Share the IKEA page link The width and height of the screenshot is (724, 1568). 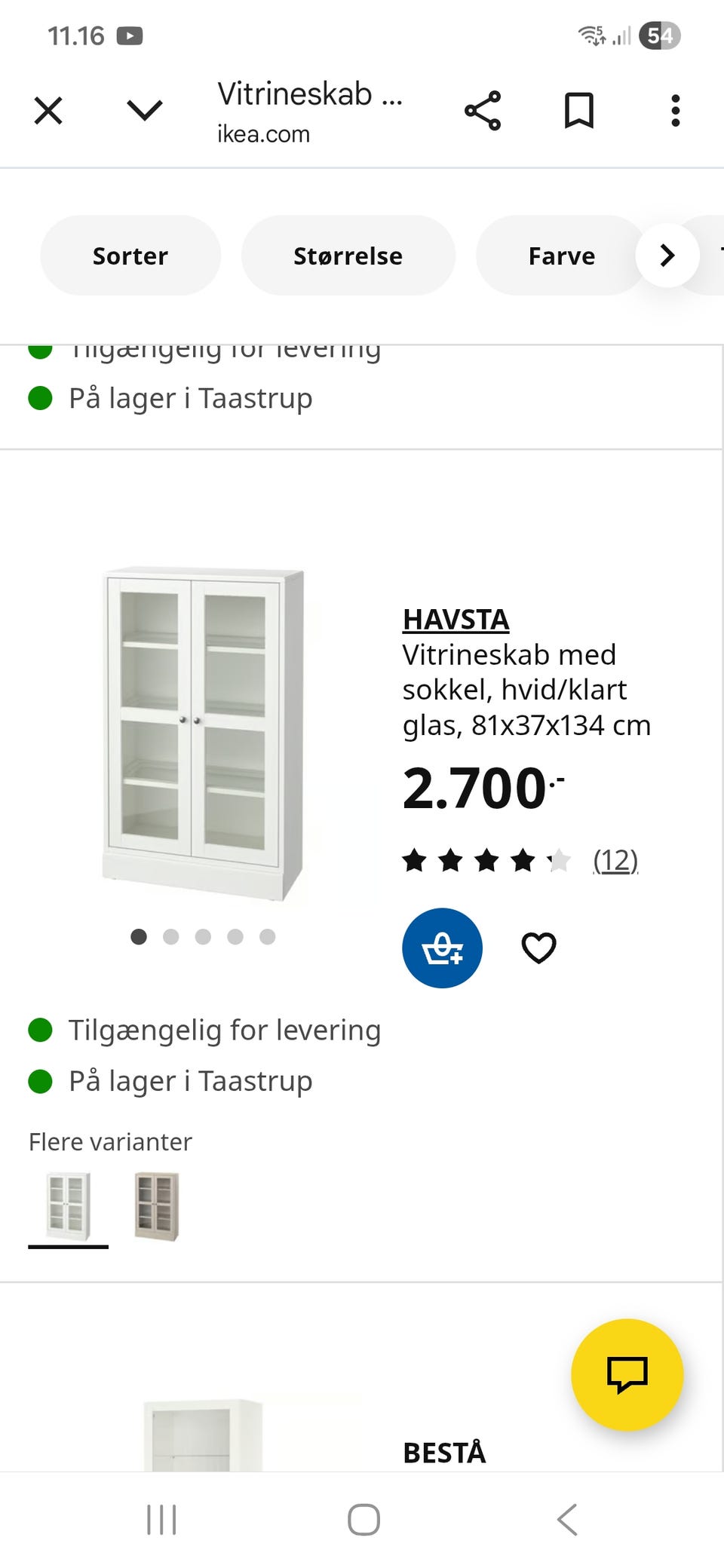point(483,111)
